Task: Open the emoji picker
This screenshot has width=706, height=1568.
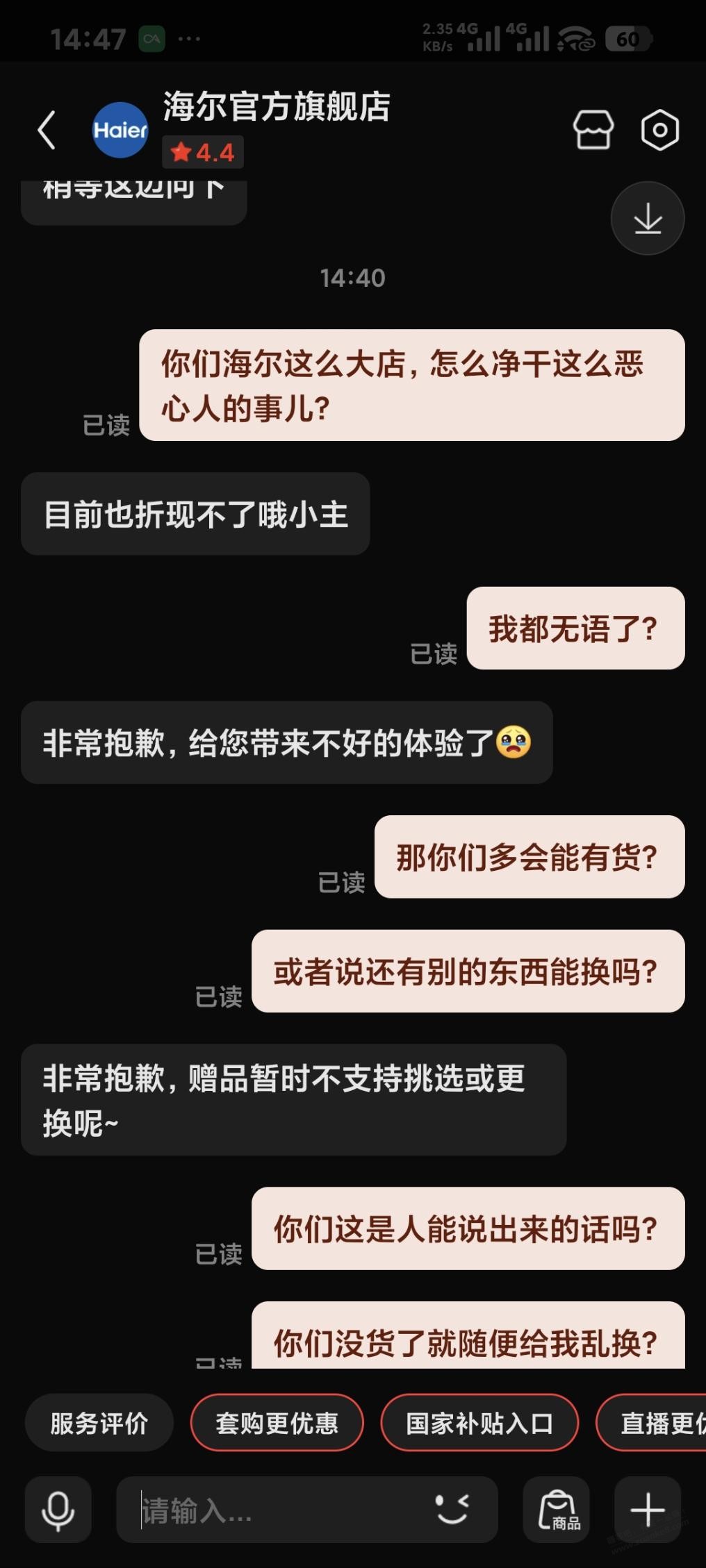Action: pyautogui.click(x=452, y=1510)
